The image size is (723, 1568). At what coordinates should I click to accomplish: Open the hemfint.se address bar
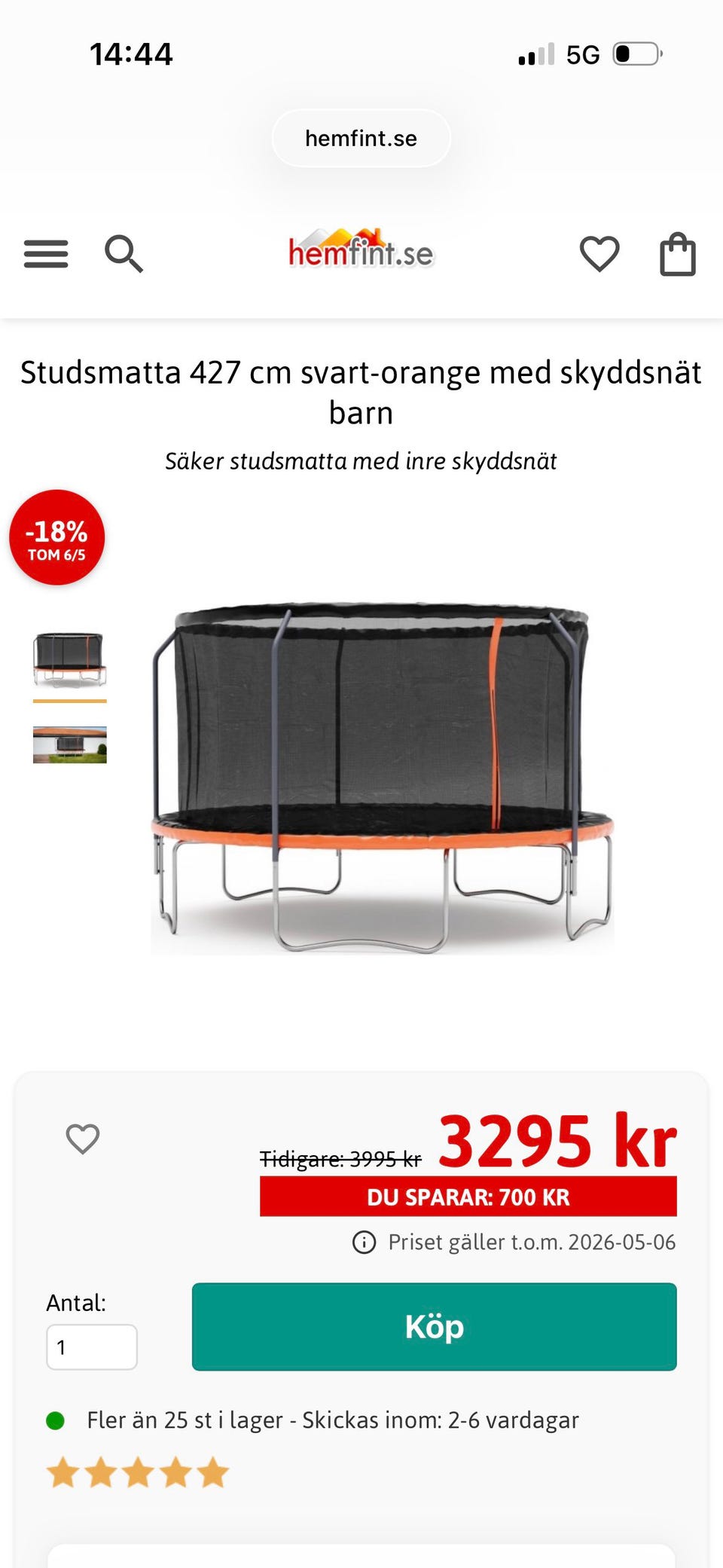(x=361, y=137)
